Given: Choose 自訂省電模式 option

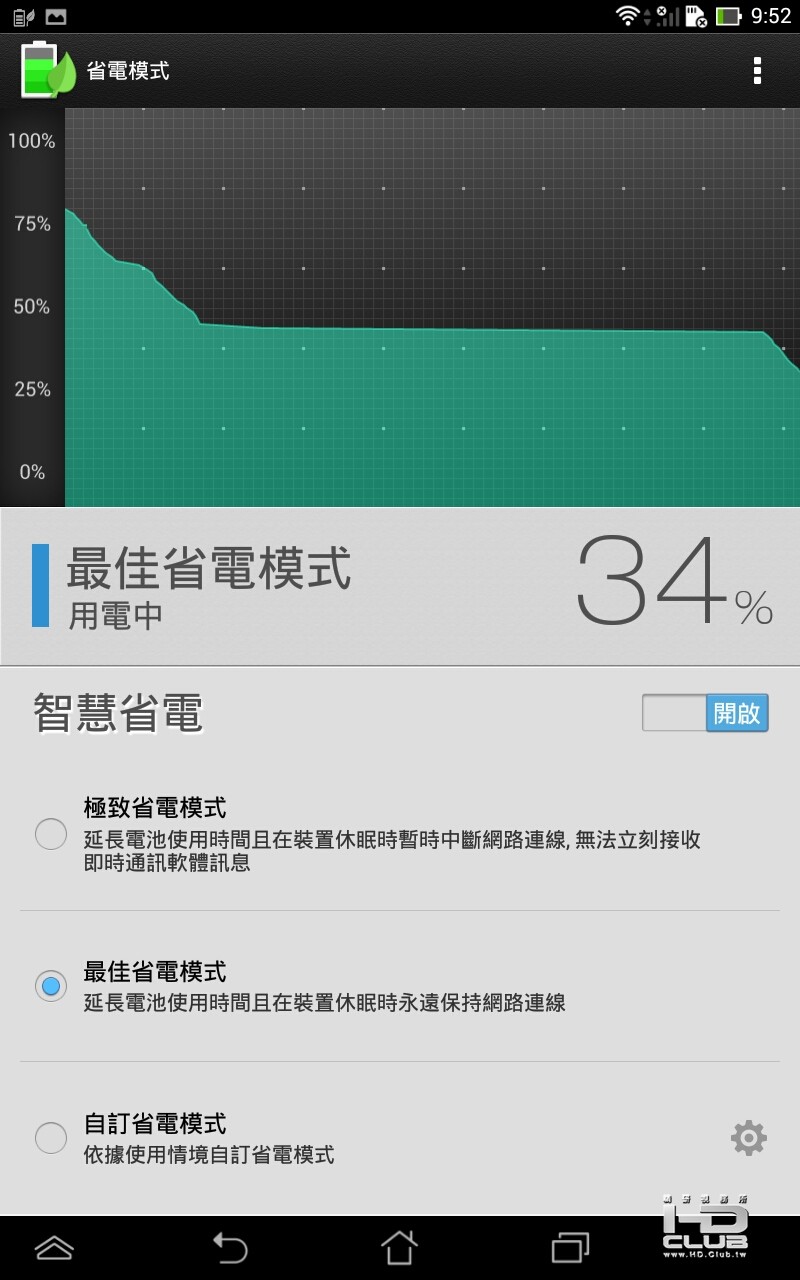Looking at the screenshot, I should tap(51, 1138).
